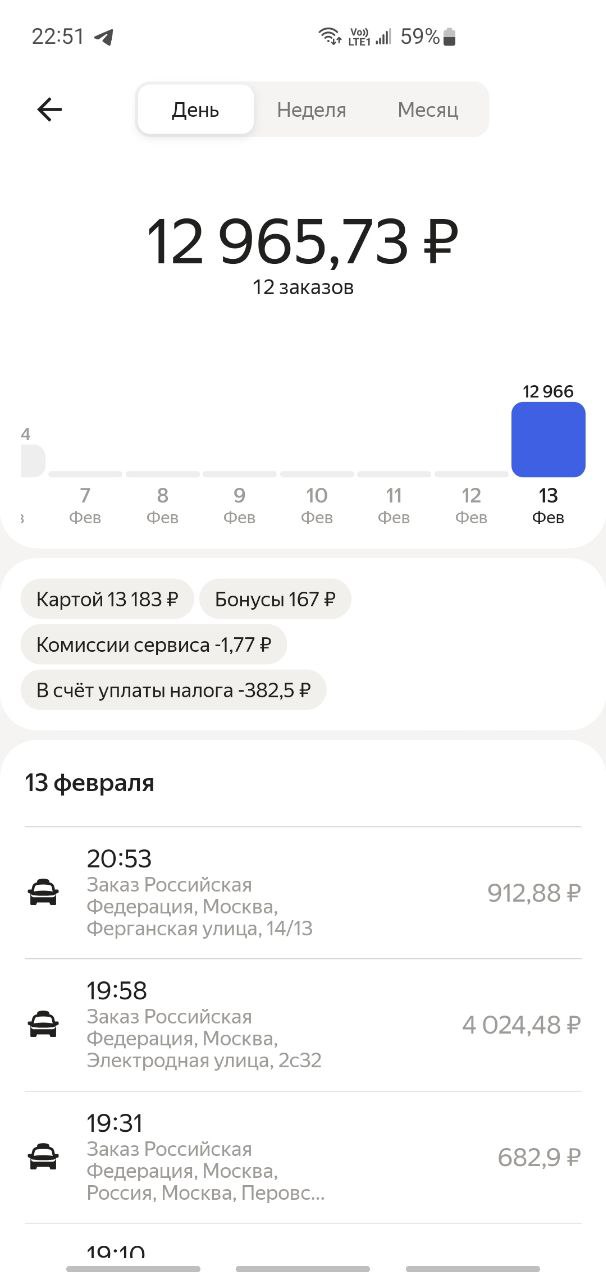
Task: Tap the Картой 13 183 ₽ chip
Action: [107, 600]
